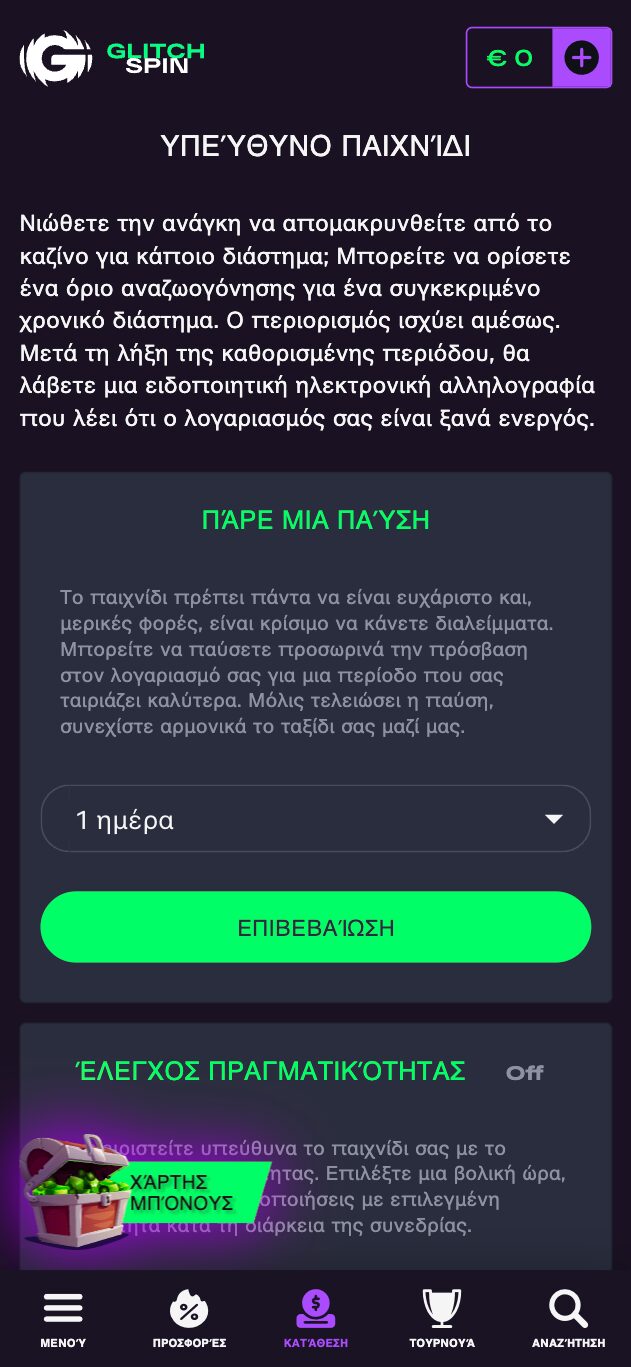Tap the € 0 balance display
Screen dimensions: 631x1367
tap(510, 58)
